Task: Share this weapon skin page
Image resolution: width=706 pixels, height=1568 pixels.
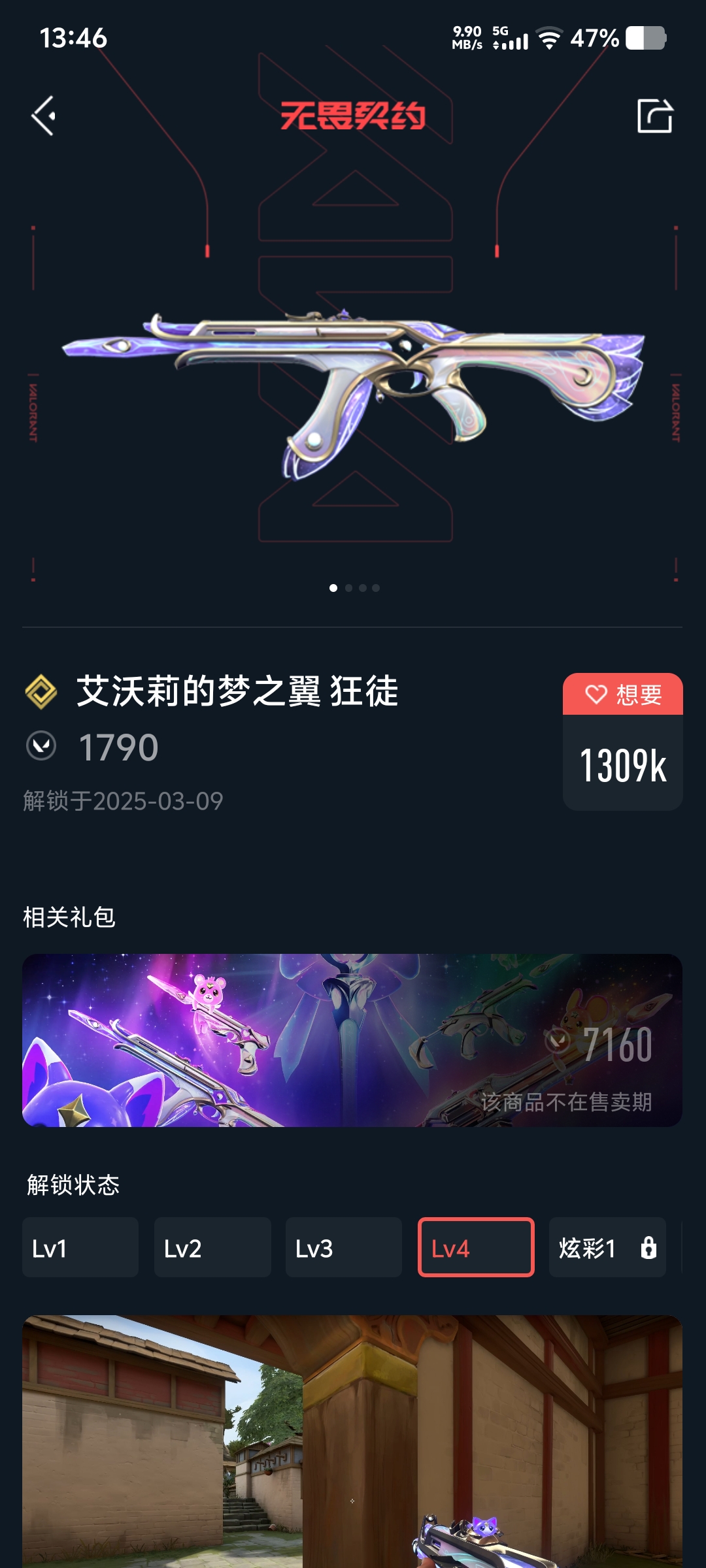Action: [x=654, y=116]
